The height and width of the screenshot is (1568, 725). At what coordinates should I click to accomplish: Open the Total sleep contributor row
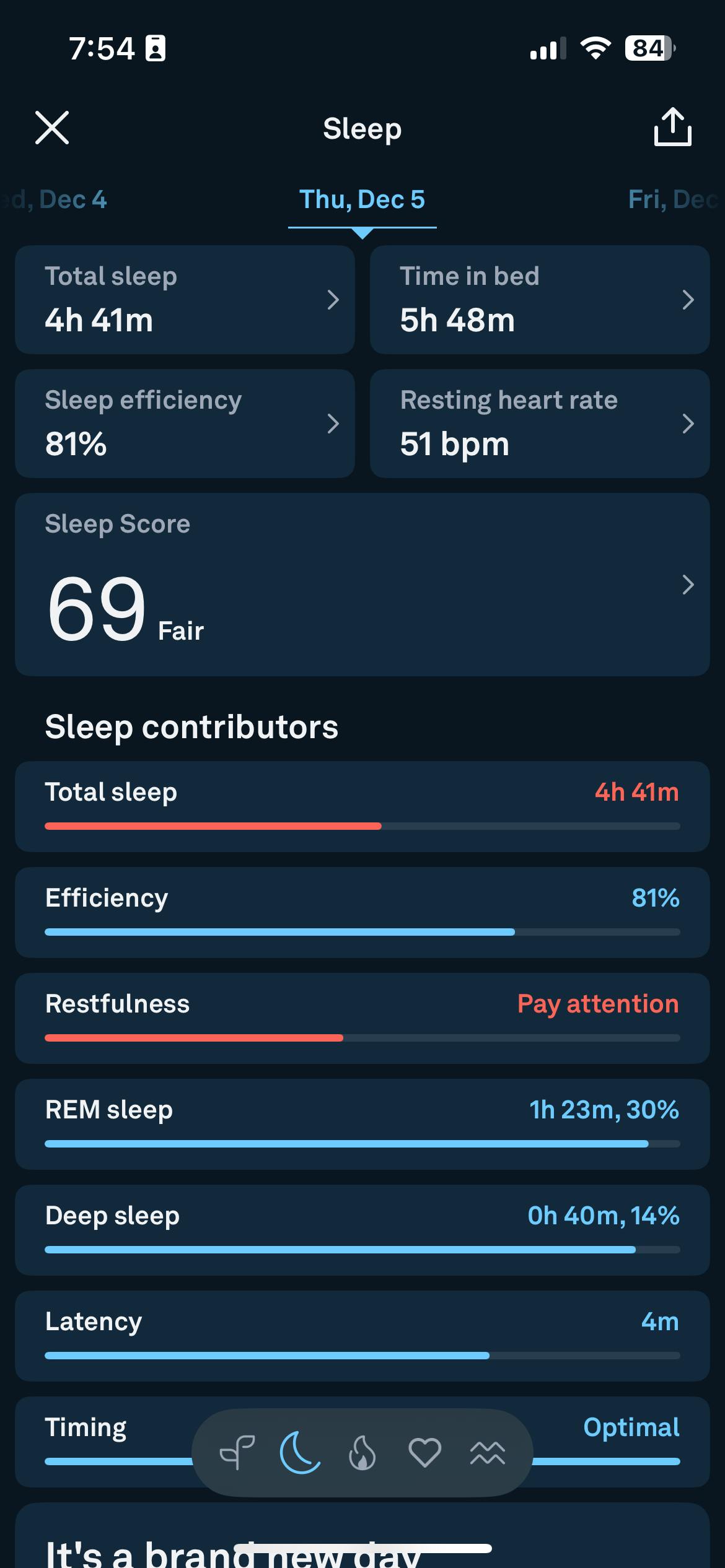pyautogui.click(x=362, y=806)
